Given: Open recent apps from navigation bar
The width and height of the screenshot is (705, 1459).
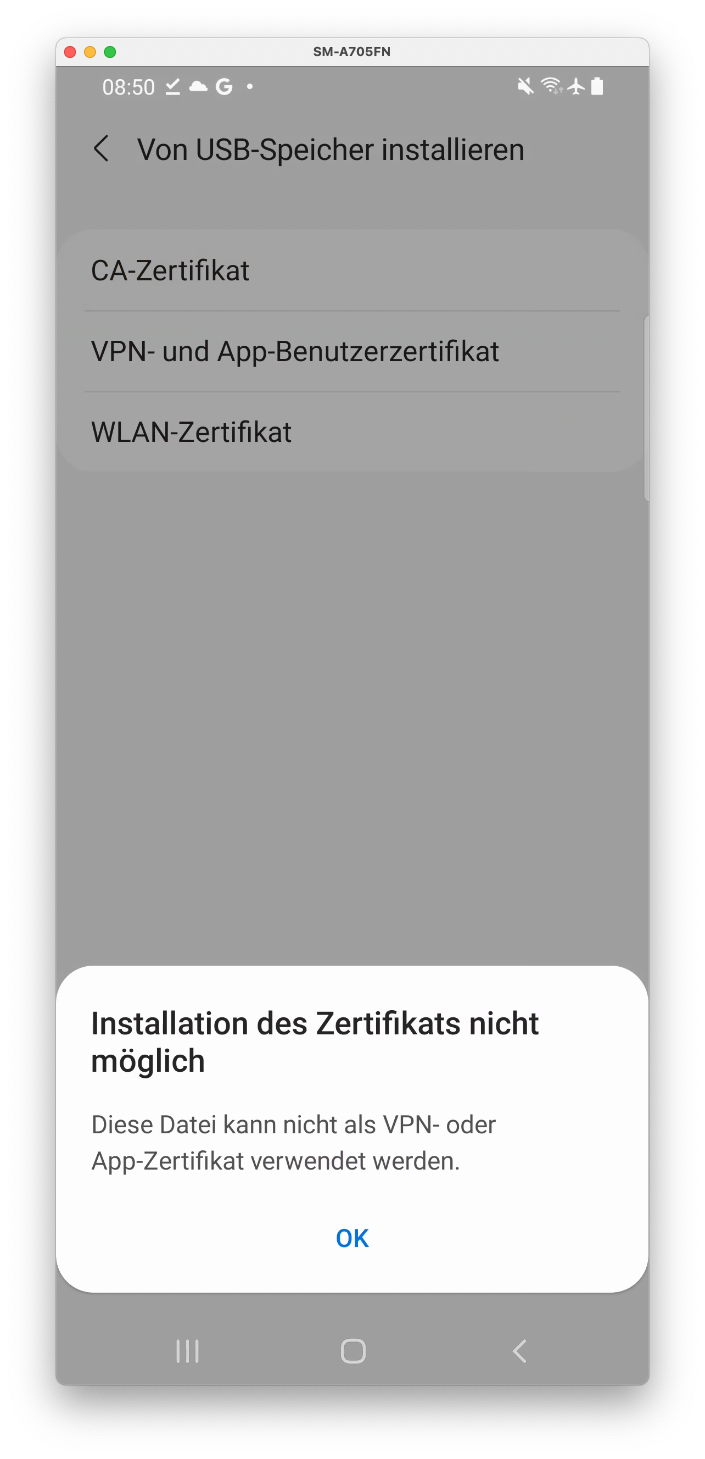Looking at the screenshot, I should pos(187,1351).
